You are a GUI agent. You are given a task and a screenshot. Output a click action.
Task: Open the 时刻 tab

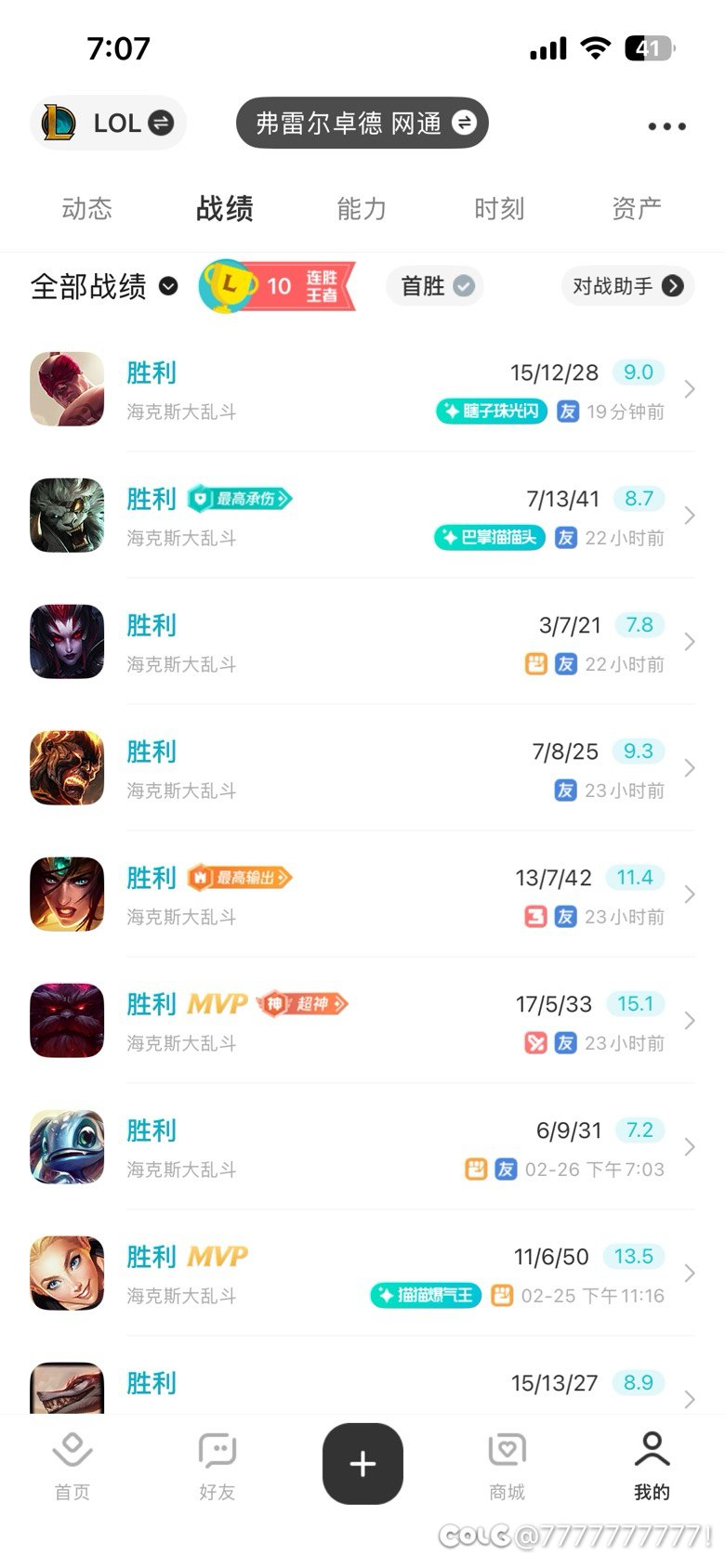coord(499,209)
